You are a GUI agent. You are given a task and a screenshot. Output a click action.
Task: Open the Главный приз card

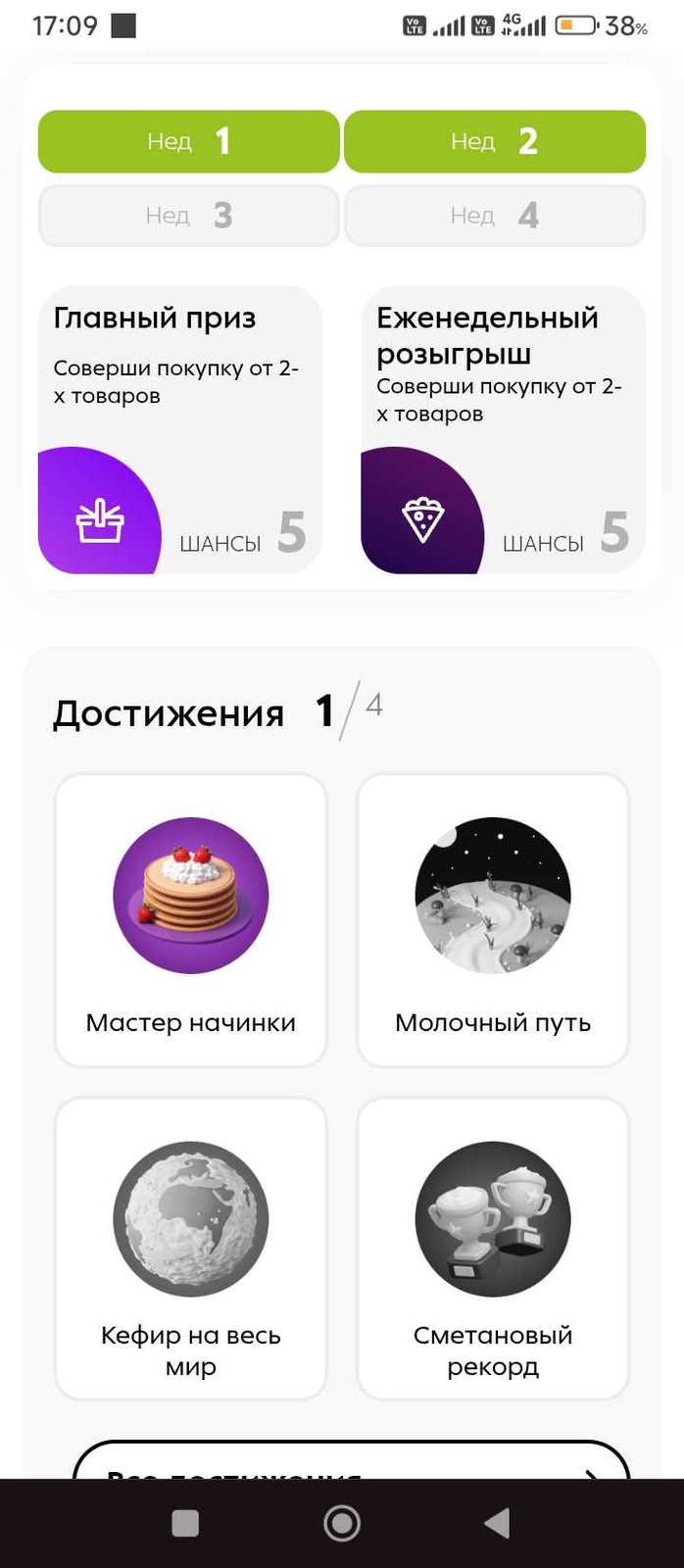(x=180, y=429)
